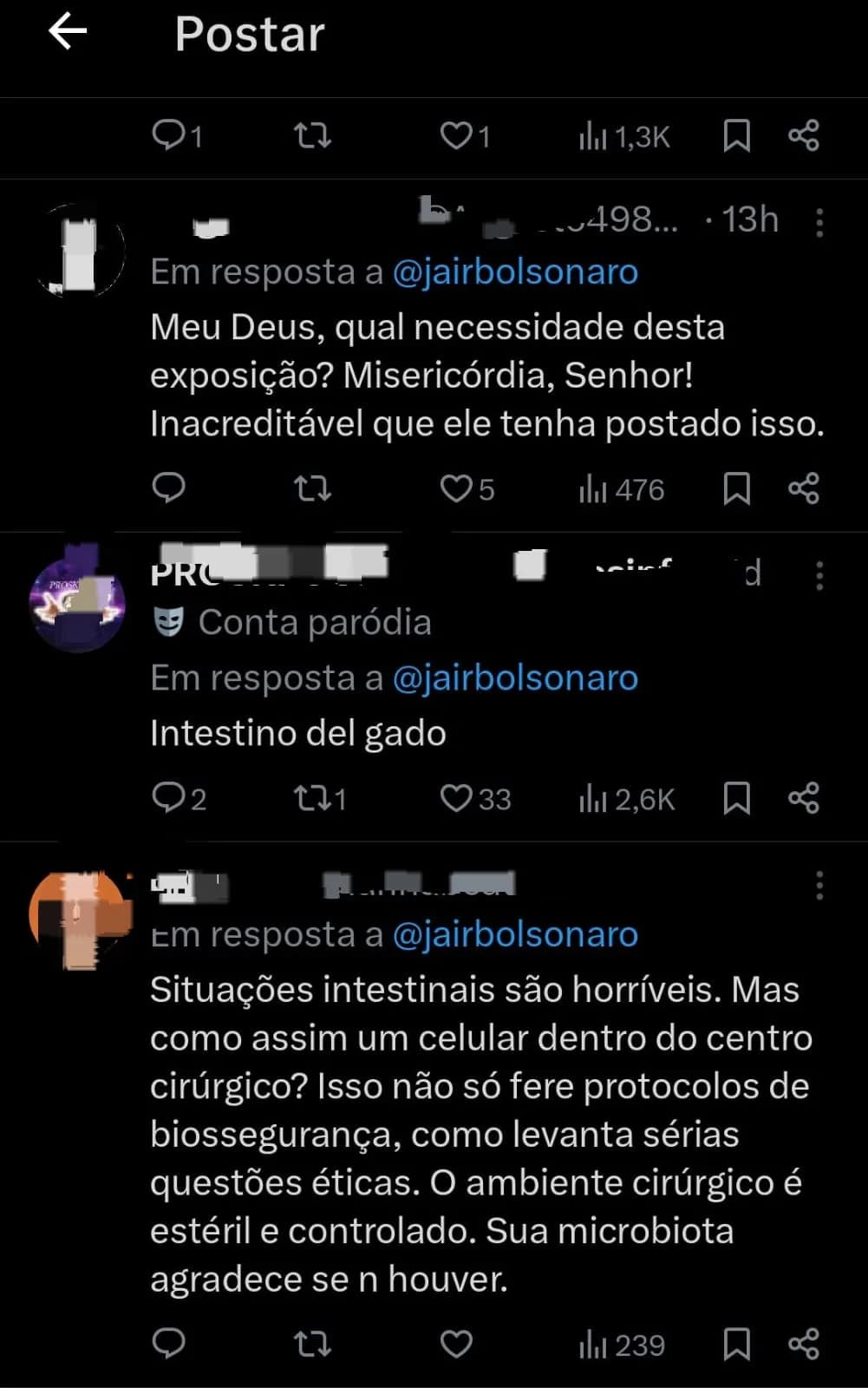Repost the "Meu Deus, qual necessidade" reply
The width and height of the screenshot is (868, 1388).
point(312,488)
